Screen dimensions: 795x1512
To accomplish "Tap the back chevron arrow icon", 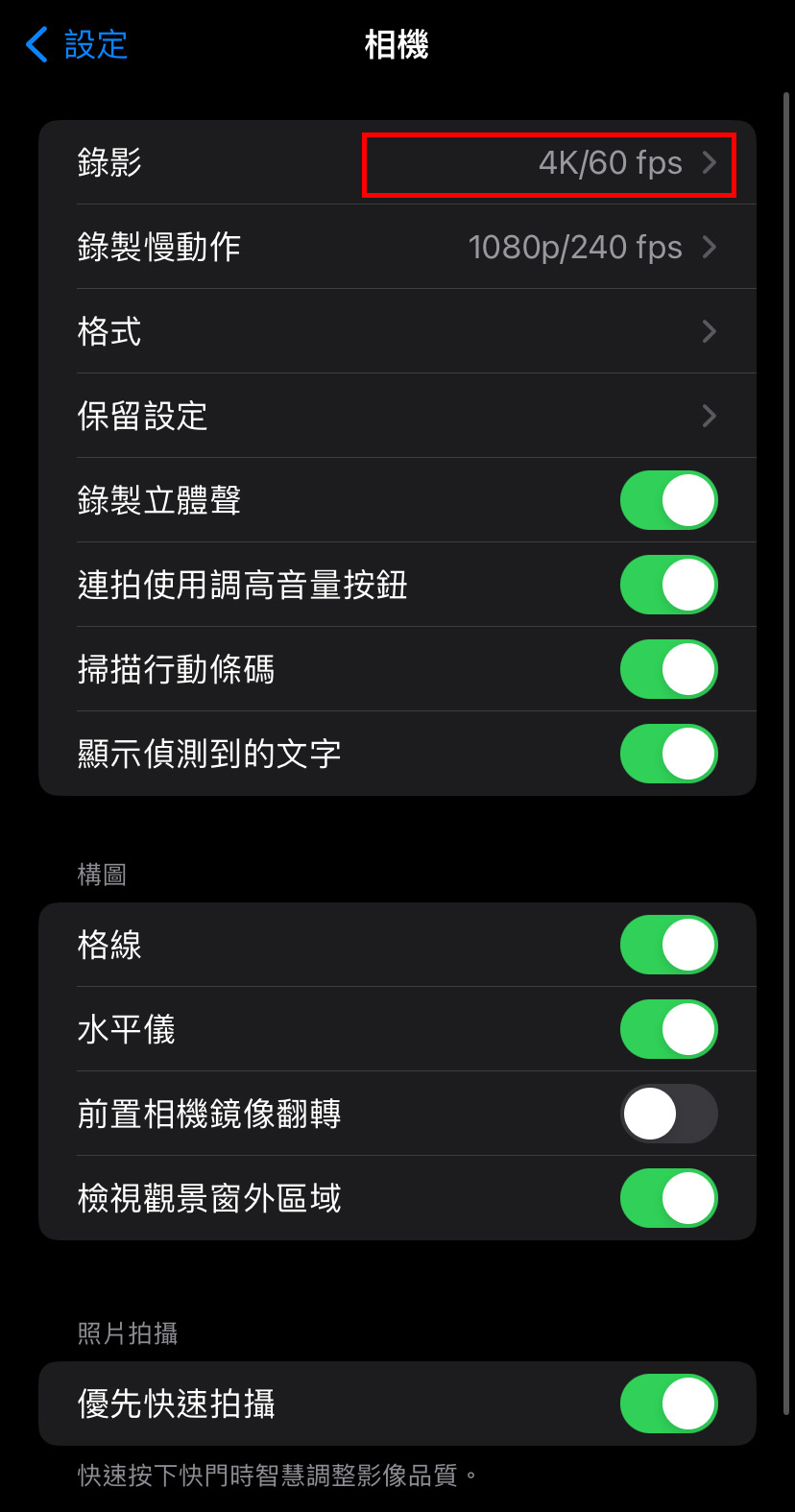I will [36, 45].
